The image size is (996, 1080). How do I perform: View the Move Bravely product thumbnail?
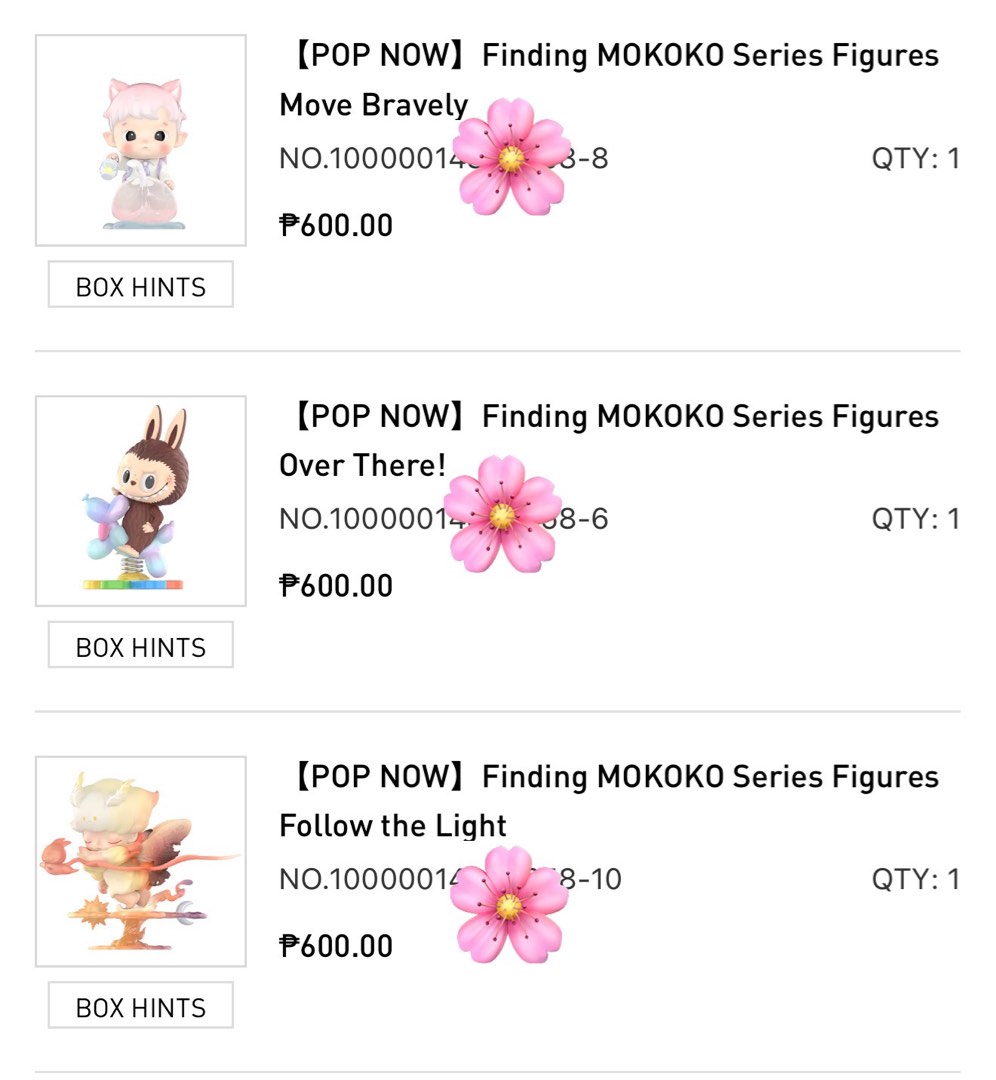pos(139,138)
